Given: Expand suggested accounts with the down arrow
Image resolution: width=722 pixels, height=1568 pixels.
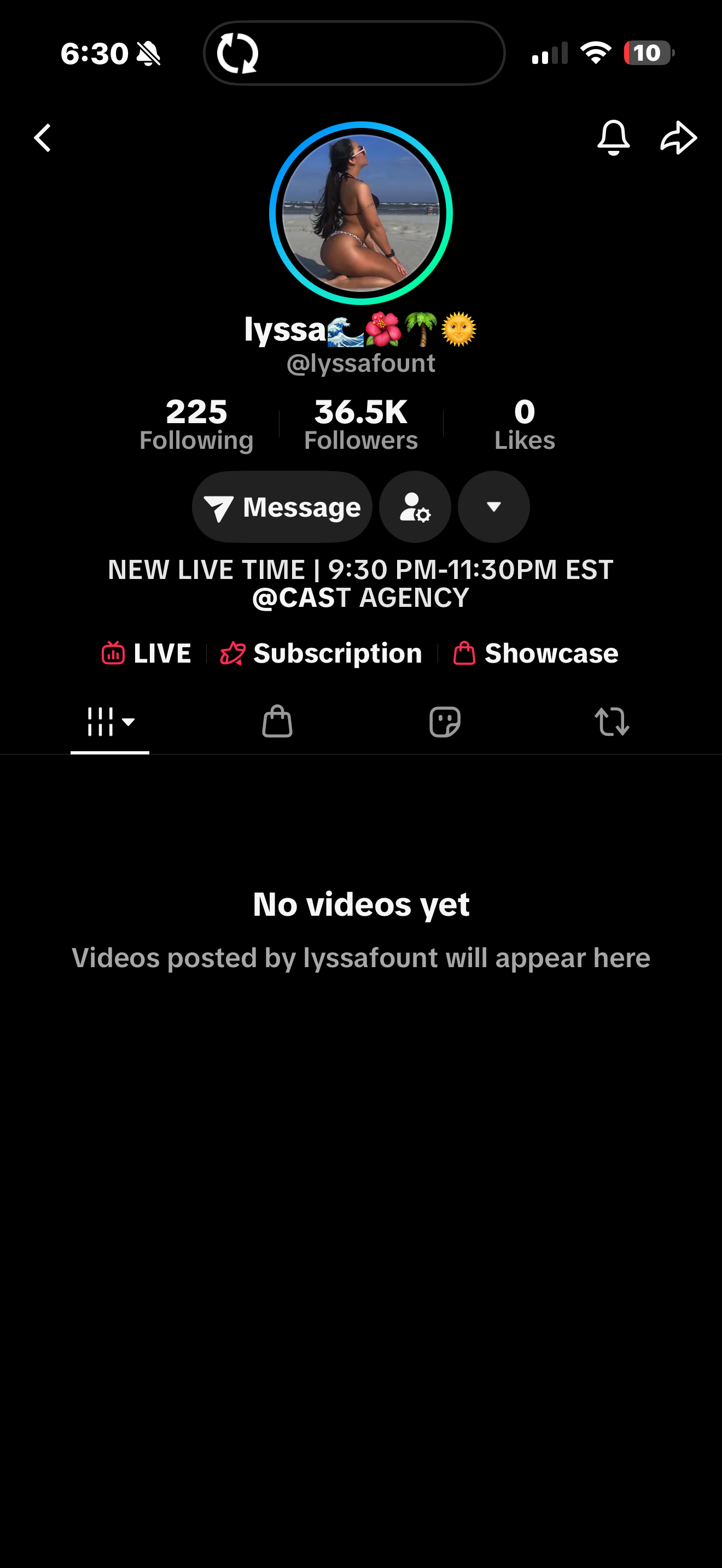Looking at the screenshot, I should tap(494, 507).
